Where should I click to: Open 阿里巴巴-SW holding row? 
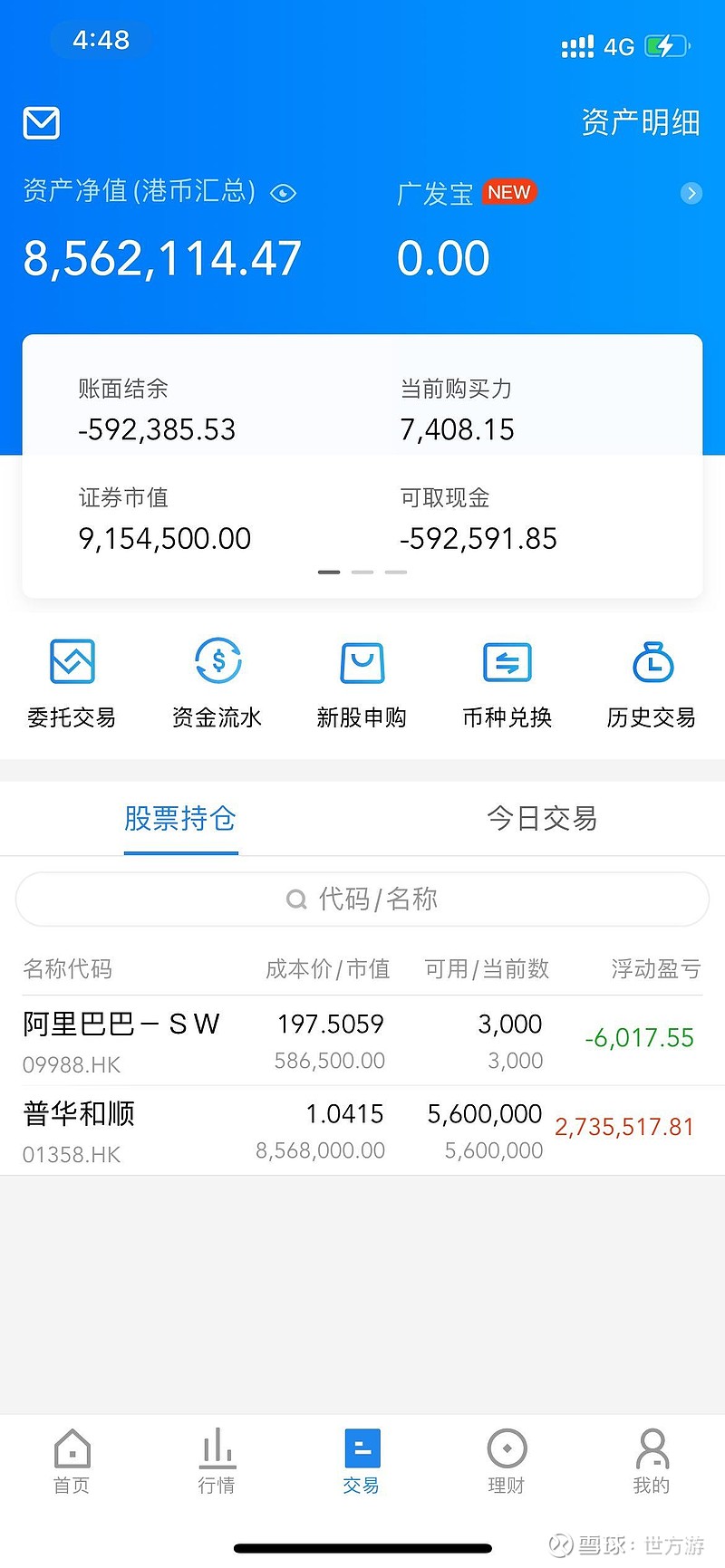pos(362,1041)
